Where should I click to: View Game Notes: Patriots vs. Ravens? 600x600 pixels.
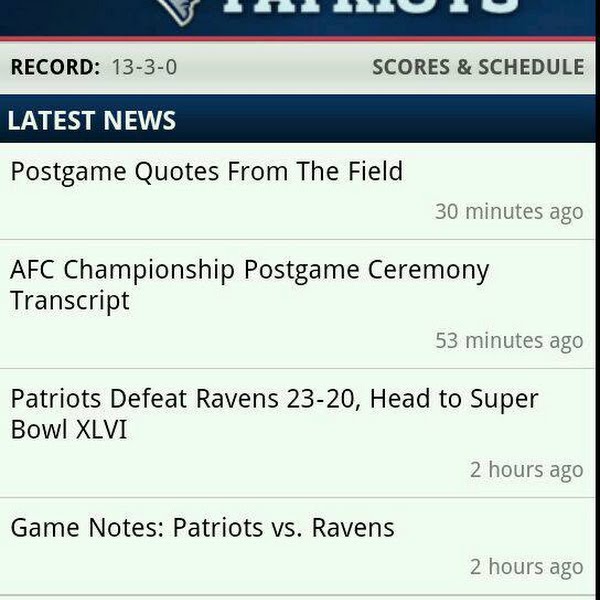pos(202,528)
